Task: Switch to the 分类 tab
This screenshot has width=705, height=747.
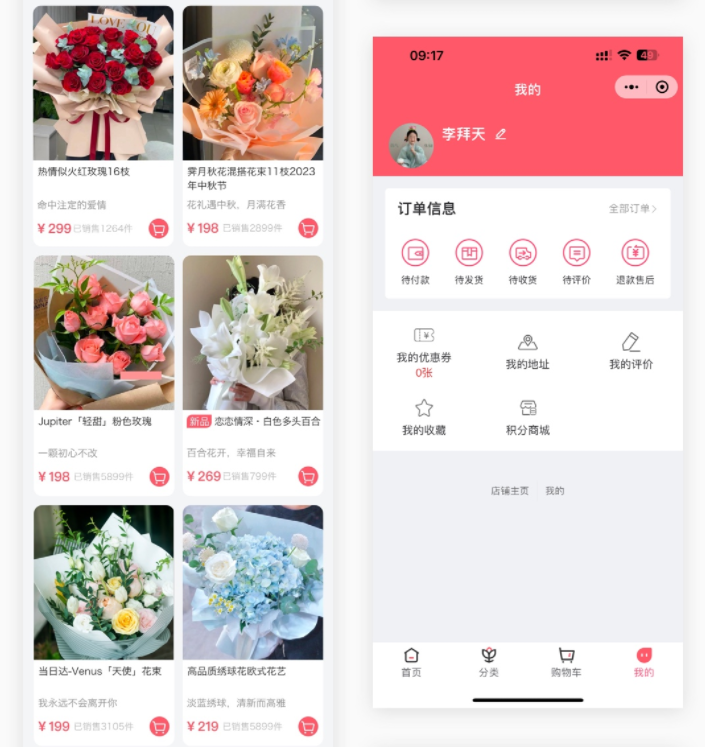Action: pos(488,662)
